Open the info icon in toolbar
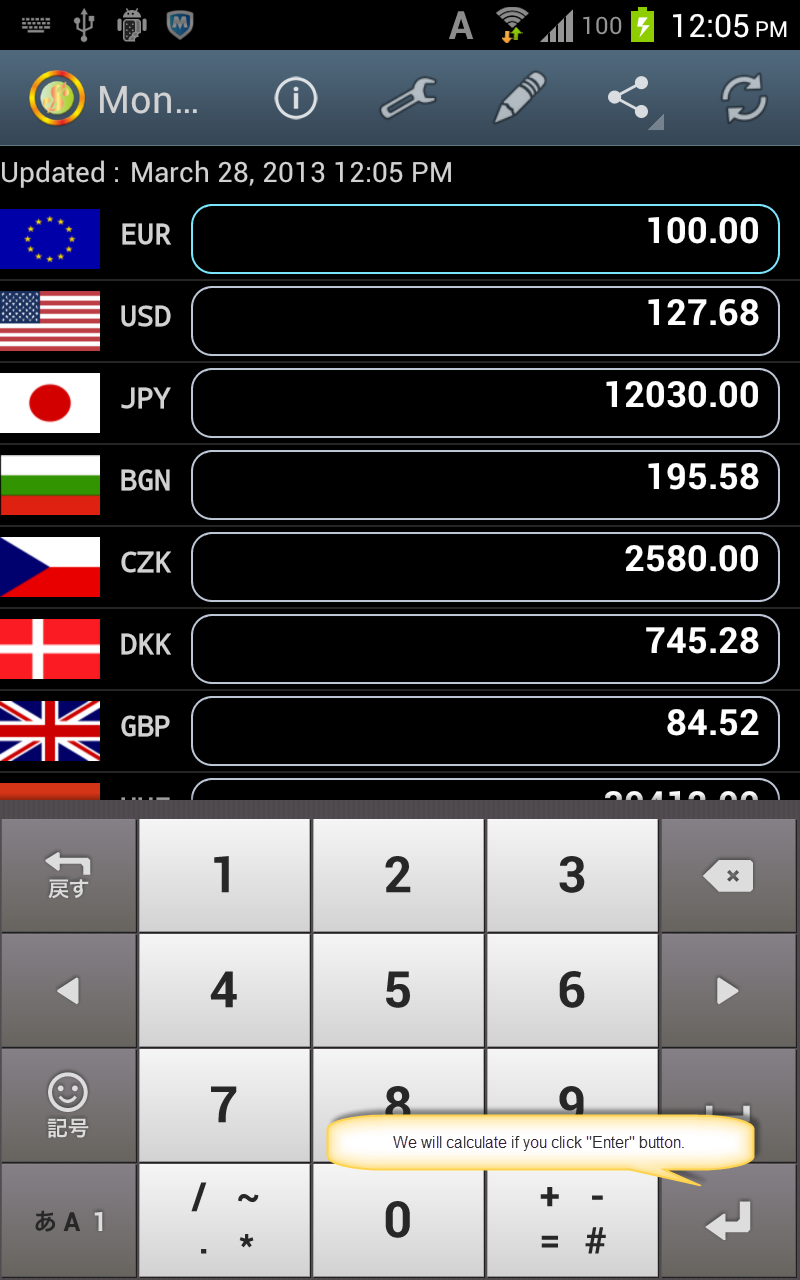Viewport: 800px width, 1280px height. (295, 99)
